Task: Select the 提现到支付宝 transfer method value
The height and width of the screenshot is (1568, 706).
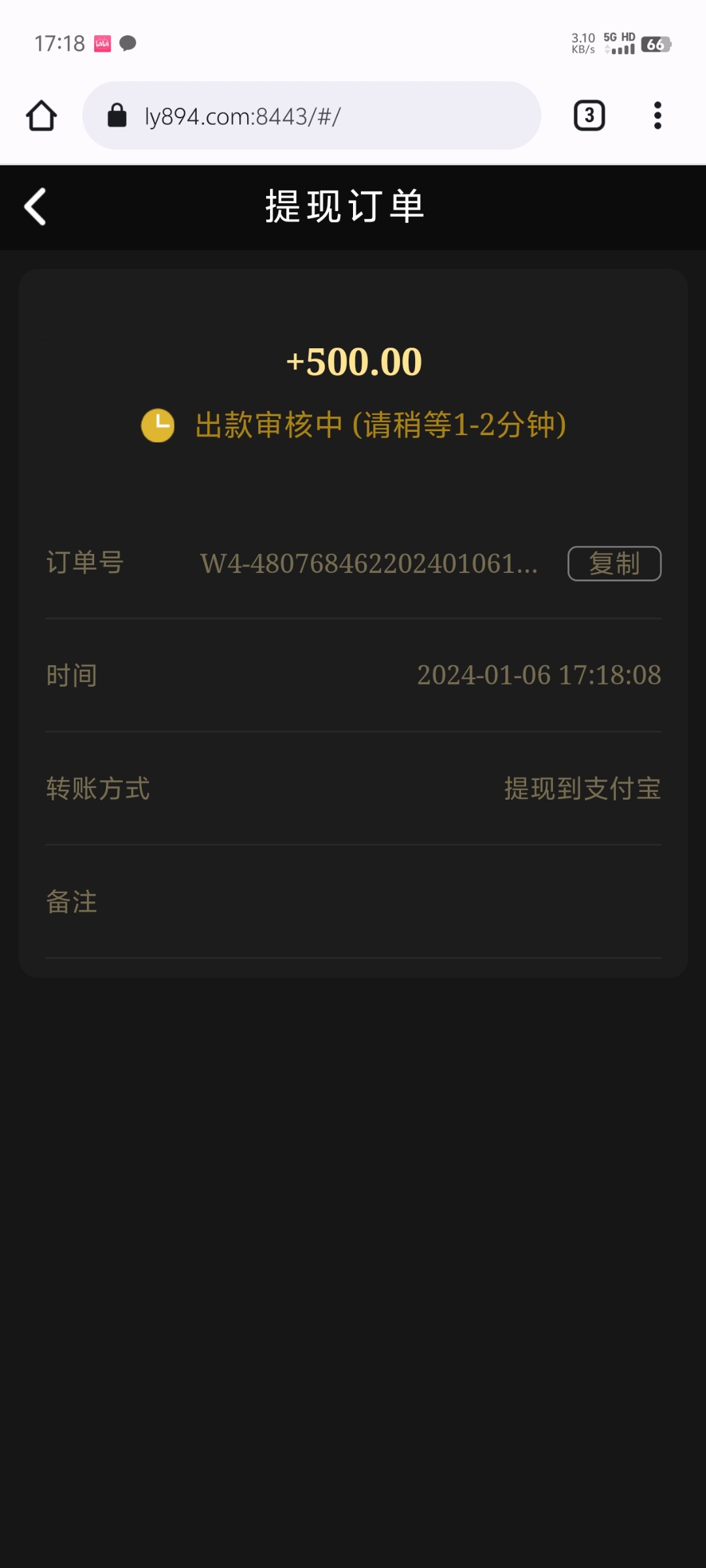Action: 582,789
